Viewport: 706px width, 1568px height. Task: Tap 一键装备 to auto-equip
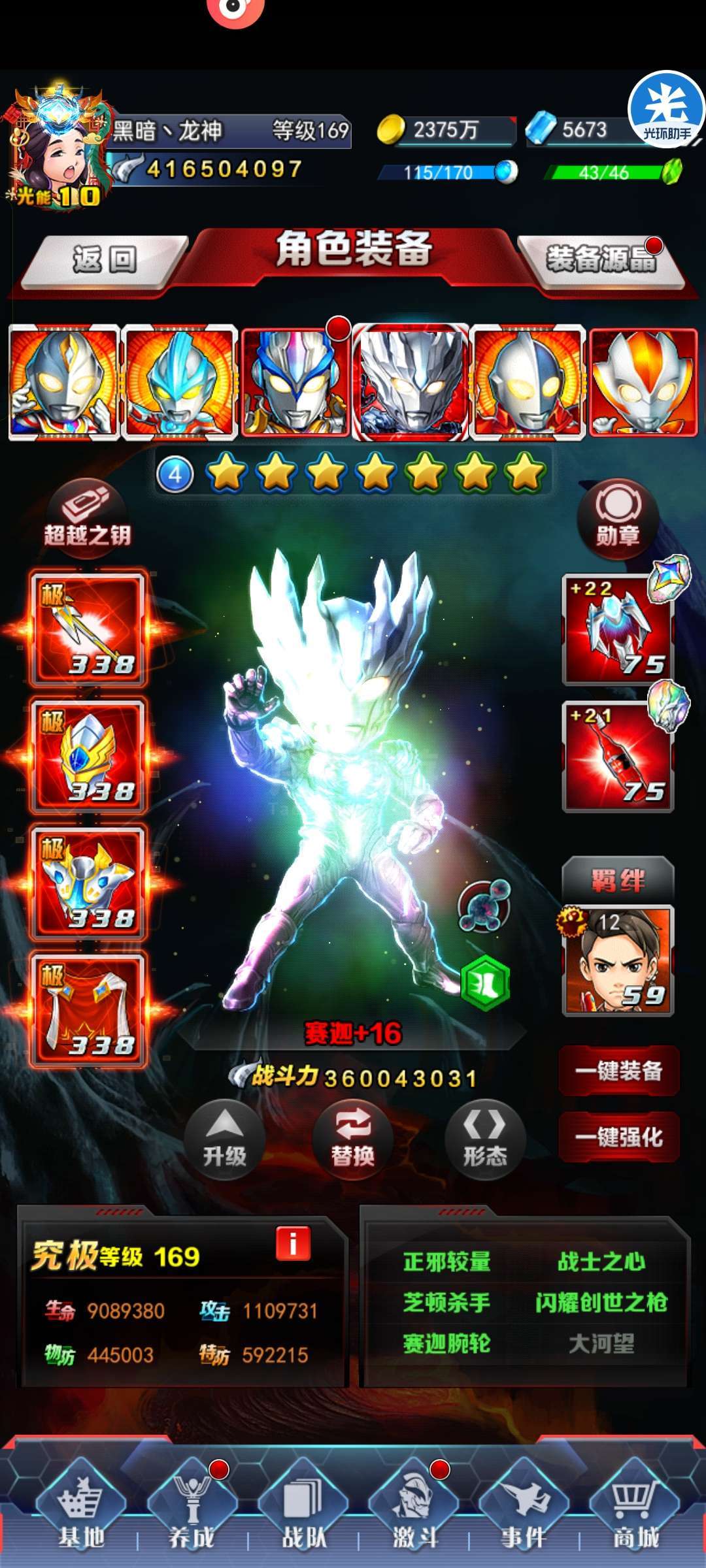619,1071
